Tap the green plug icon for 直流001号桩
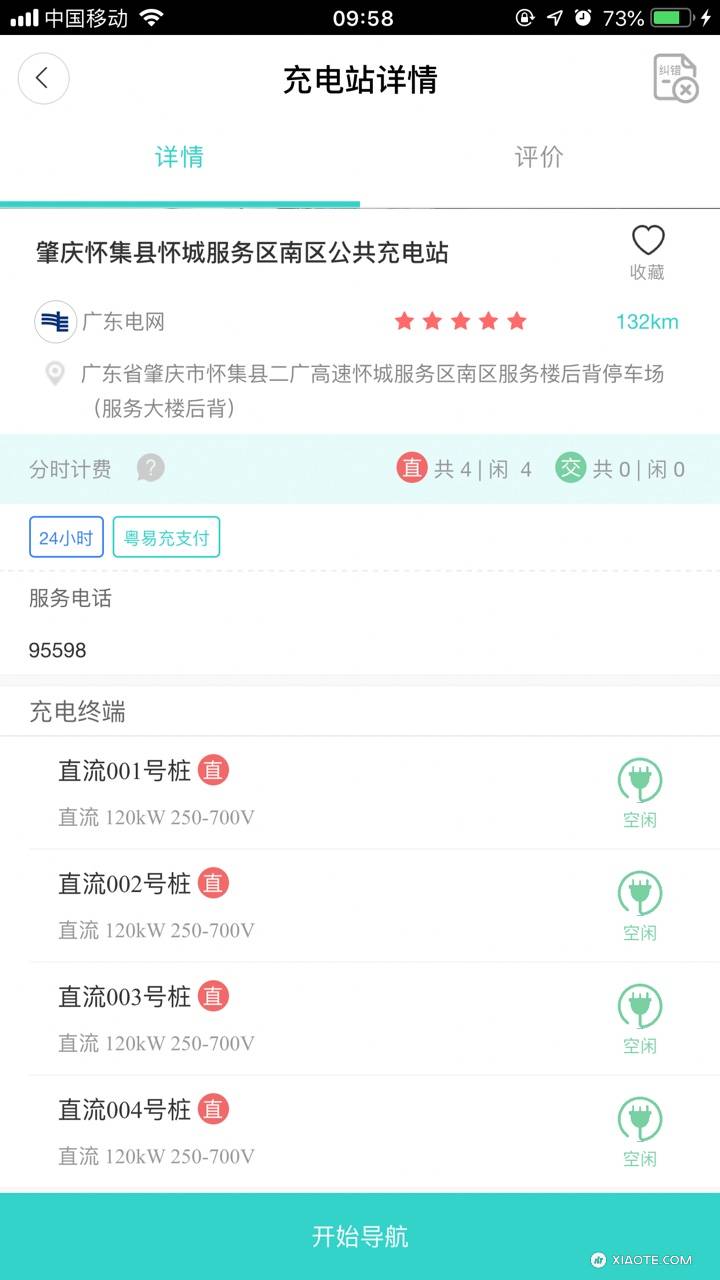The width and height of the screenshot is (720, 1280). tap(639, 779)
